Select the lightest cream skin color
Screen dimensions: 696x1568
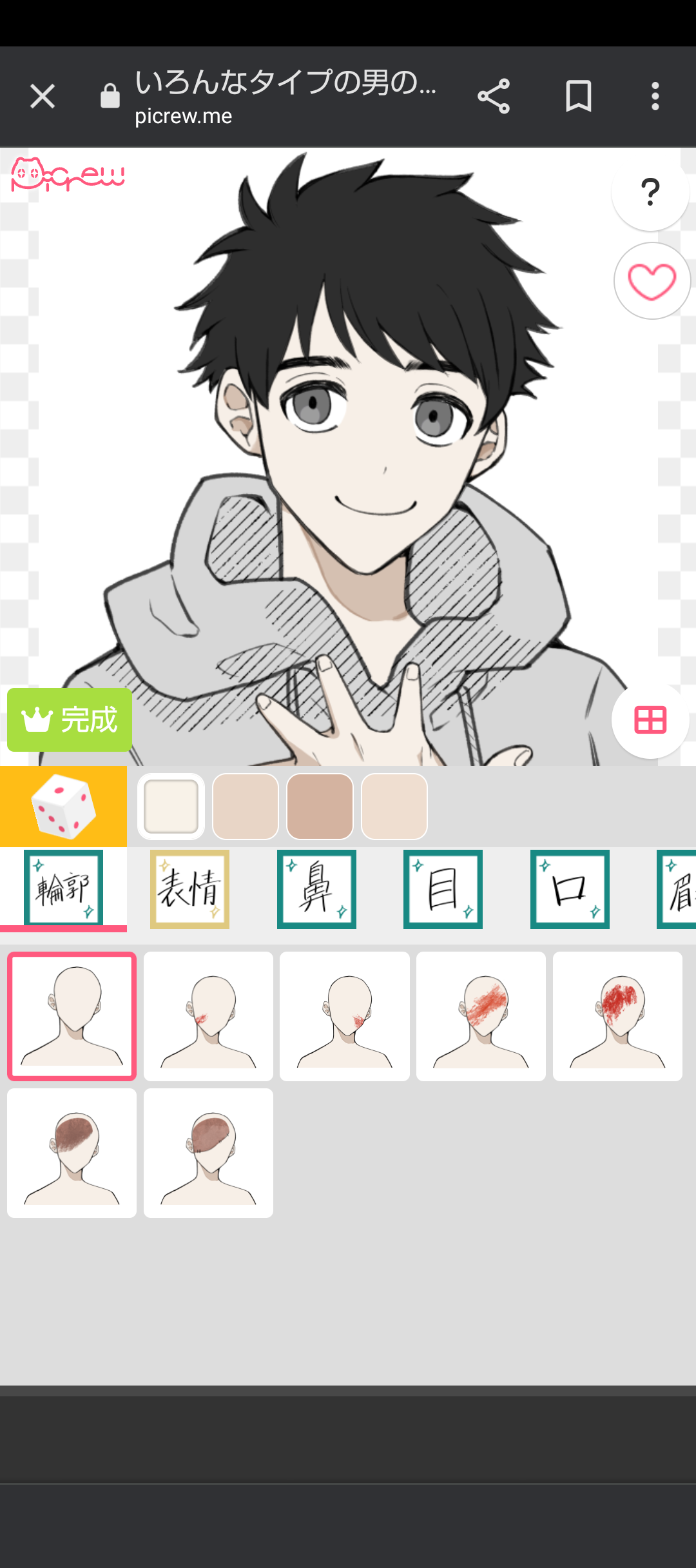[x=171, y=807]
